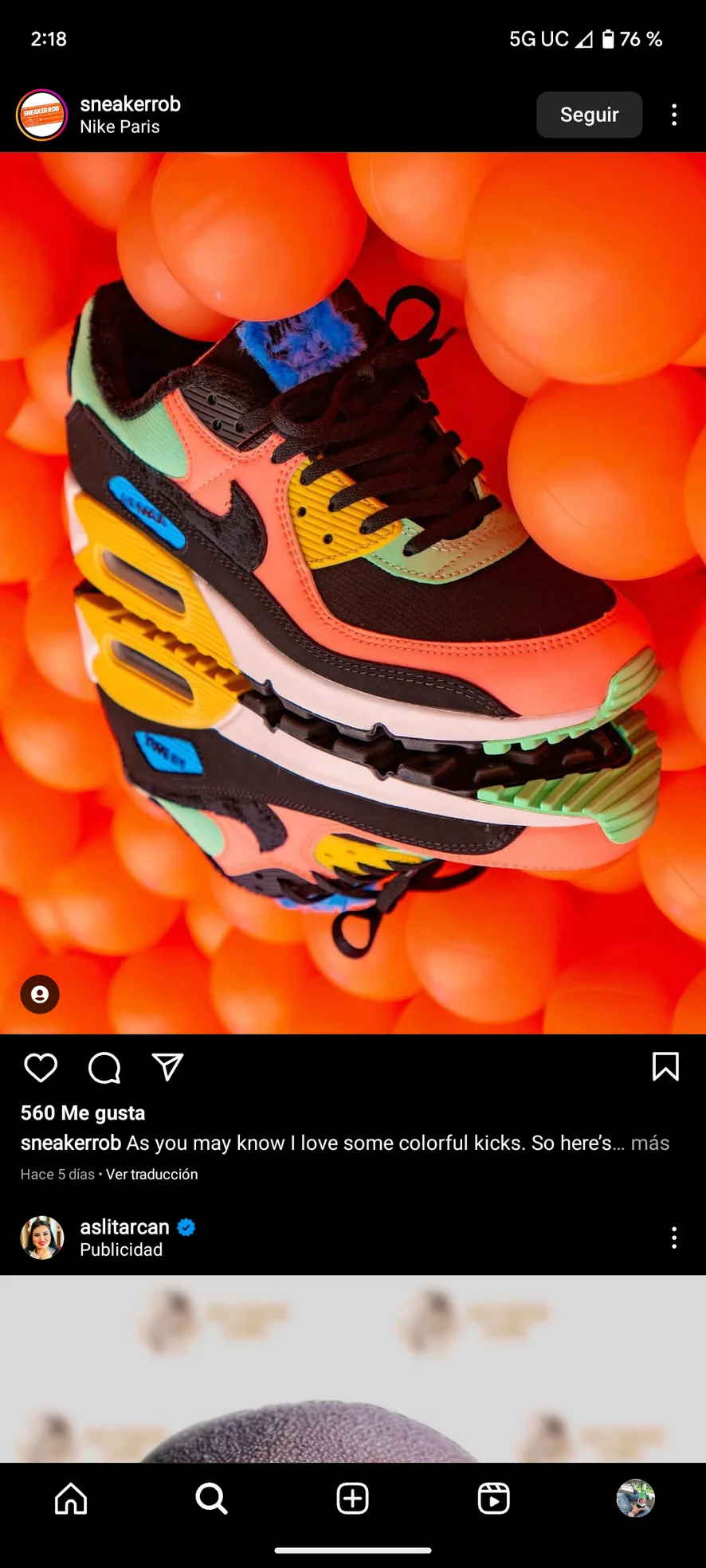Save sneakerrob's post with bookmark icon
Screen dimensions: 706x1568
pyautogui.click(x=665, y=1067)
